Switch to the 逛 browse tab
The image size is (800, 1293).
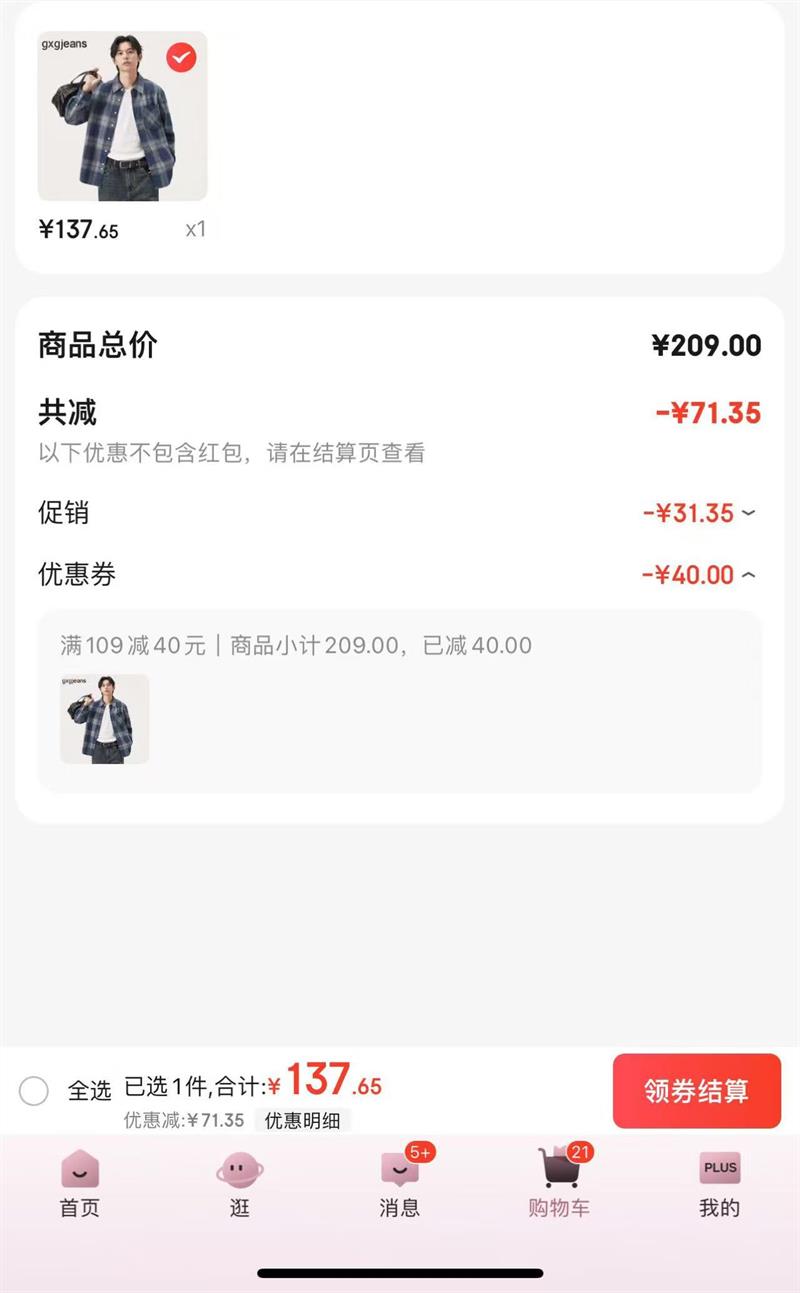coord(240,1183)
